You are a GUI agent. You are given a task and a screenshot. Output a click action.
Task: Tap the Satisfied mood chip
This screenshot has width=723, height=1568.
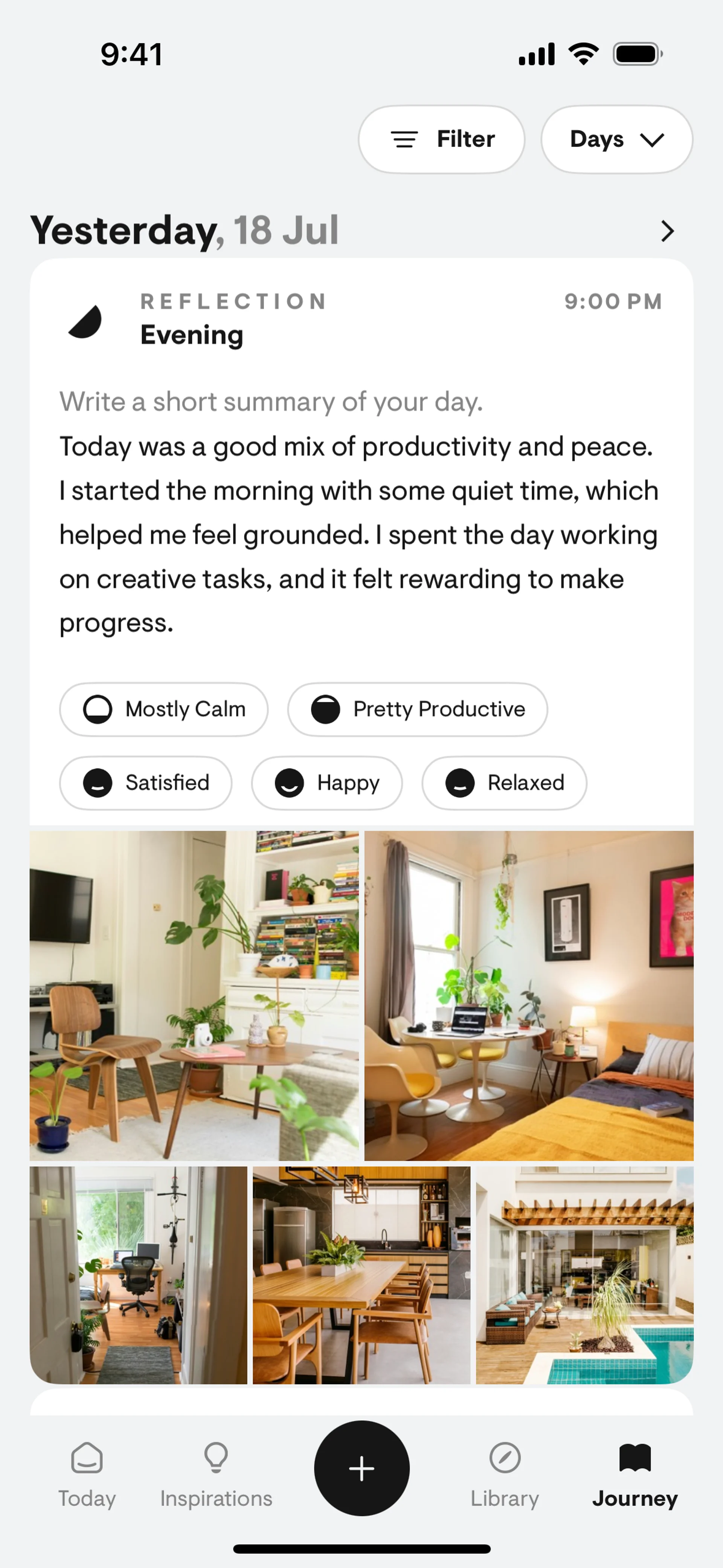coord(145,783)
